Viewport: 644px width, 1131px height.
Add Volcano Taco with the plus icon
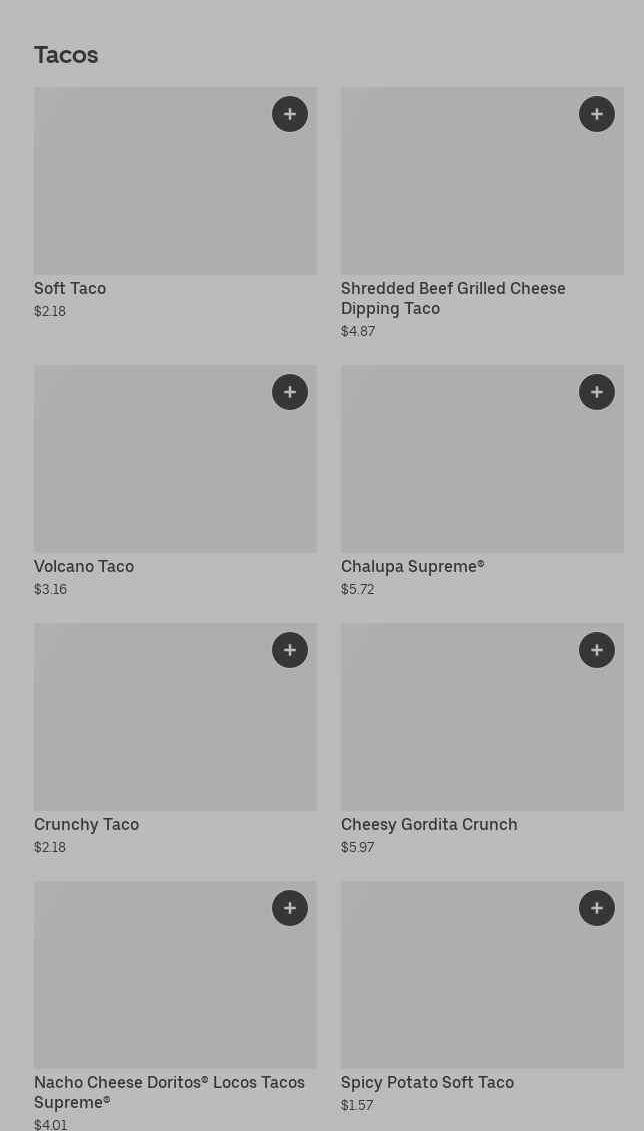(x=290, y=392)
